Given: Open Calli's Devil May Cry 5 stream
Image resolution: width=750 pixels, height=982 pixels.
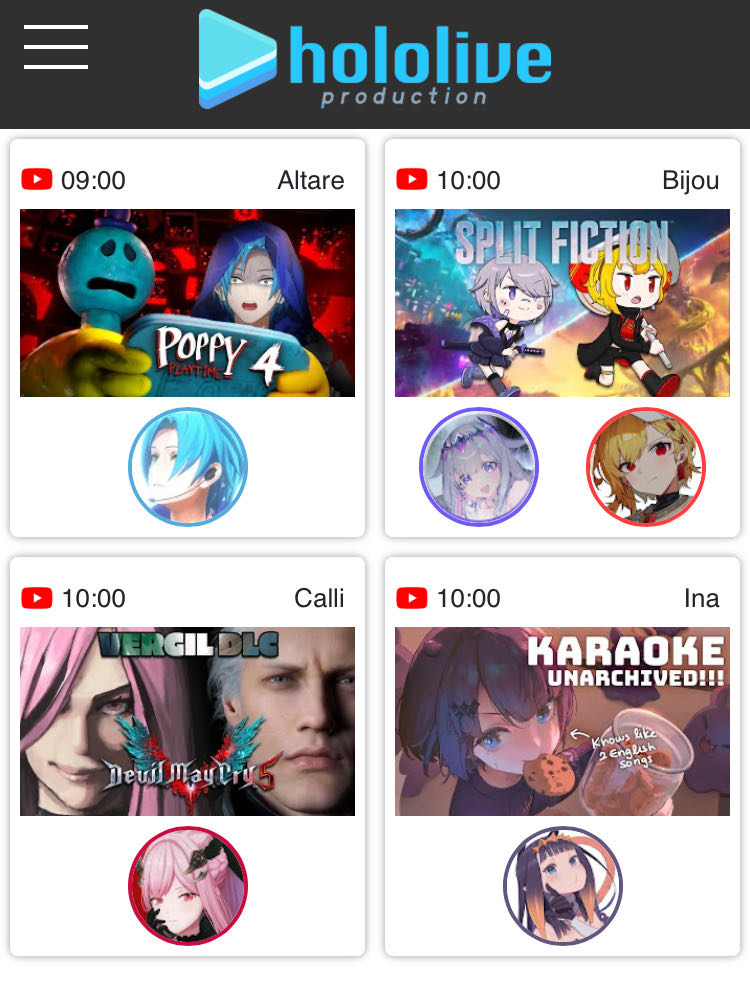Looking at the screenshot, I should click(x=187, y=720).
